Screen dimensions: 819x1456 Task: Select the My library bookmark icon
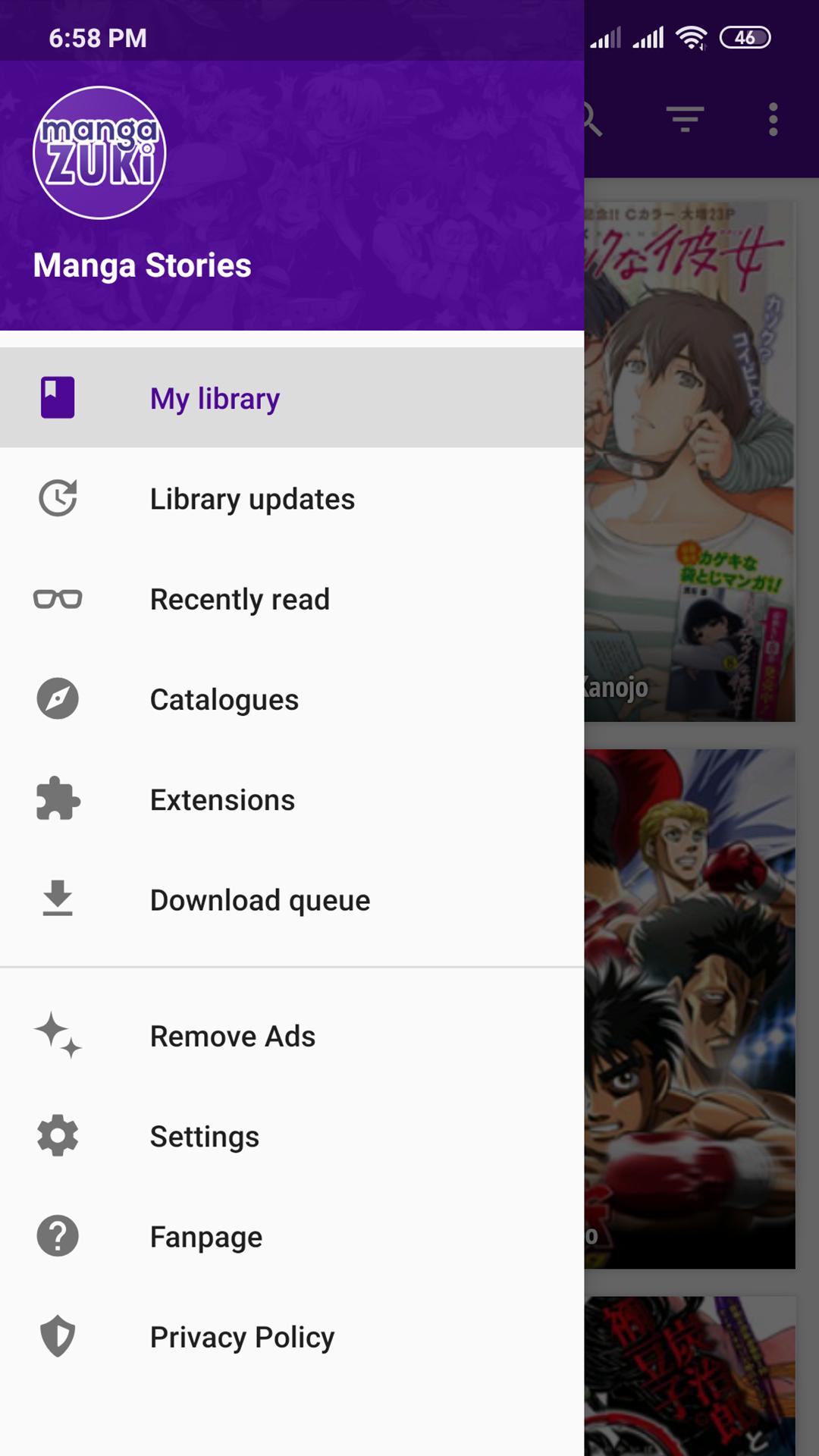pyautogui.click(x=57, y=397)
